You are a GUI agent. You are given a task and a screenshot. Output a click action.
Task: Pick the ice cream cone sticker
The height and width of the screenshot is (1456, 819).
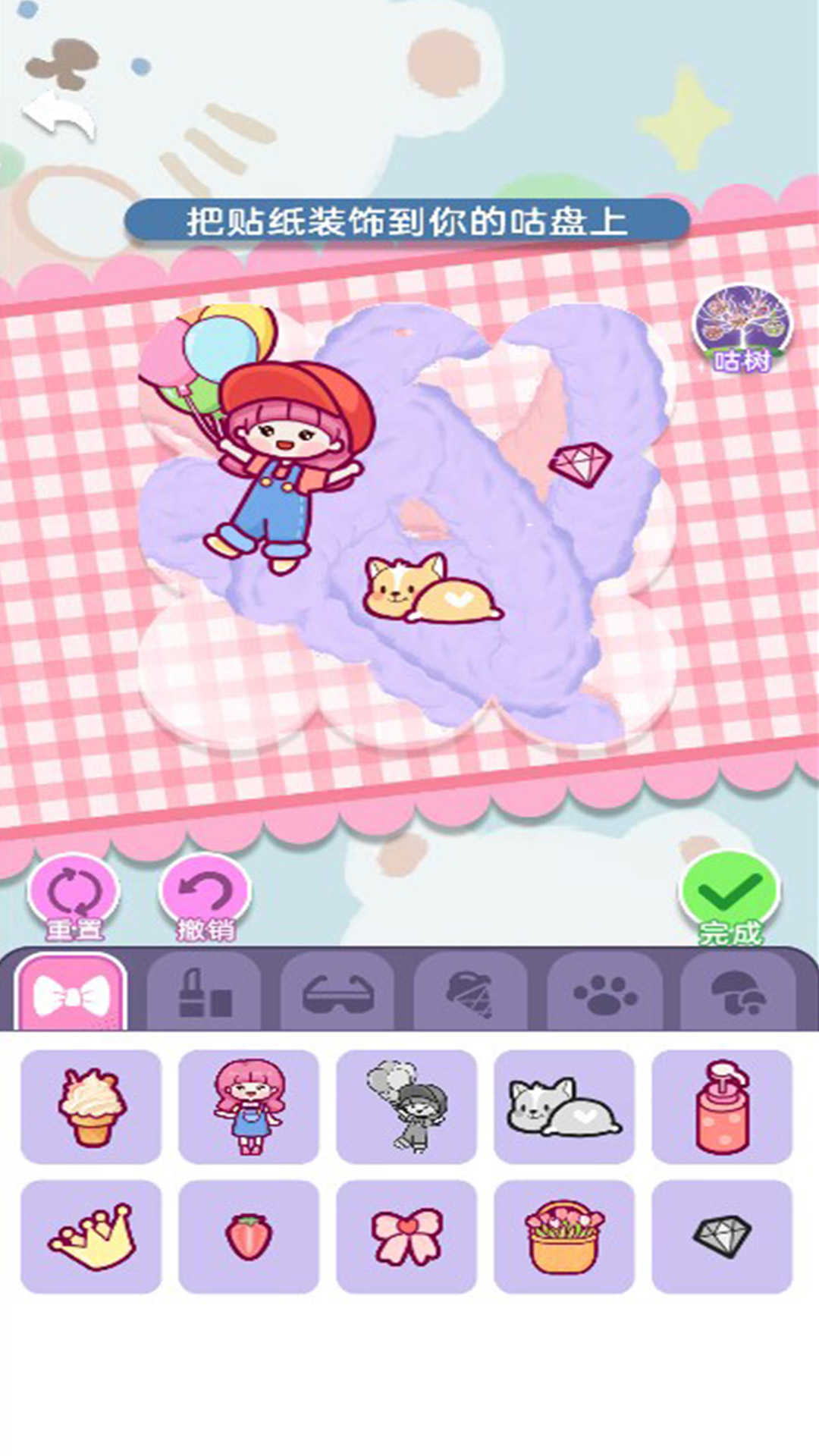click(91, 1106)
